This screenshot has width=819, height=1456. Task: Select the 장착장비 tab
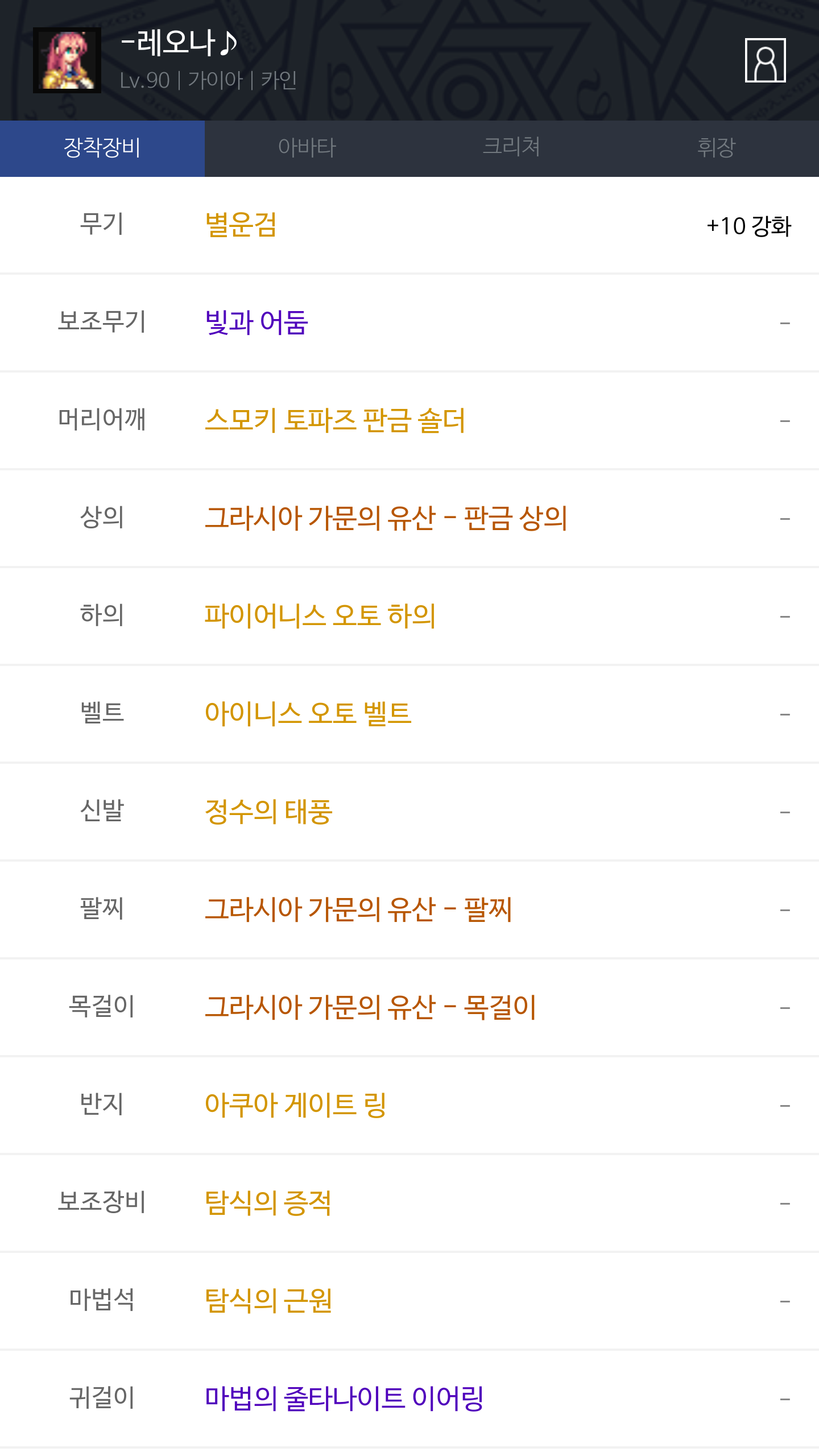pos(102,148)
